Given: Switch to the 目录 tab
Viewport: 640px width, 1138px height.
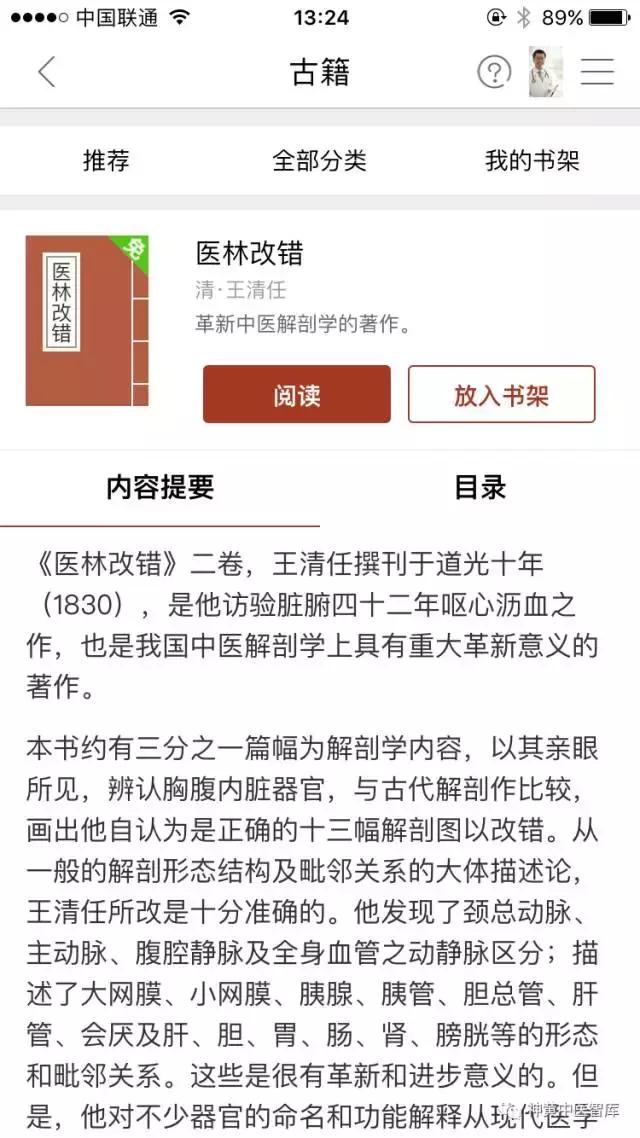Looking at the screenshot, I should pos(480,488).
